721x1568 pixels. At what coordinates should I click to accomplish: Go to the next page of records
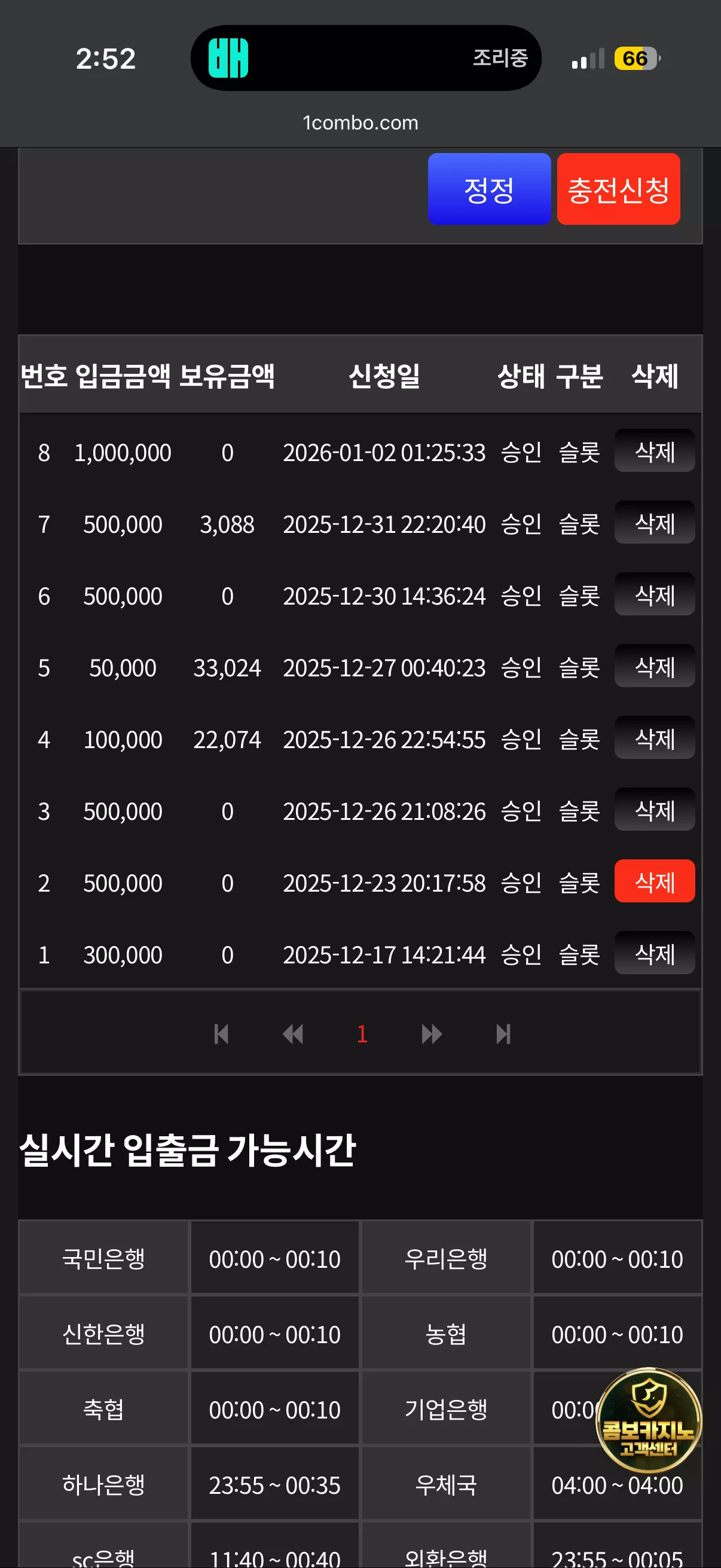click(432, 1033)
